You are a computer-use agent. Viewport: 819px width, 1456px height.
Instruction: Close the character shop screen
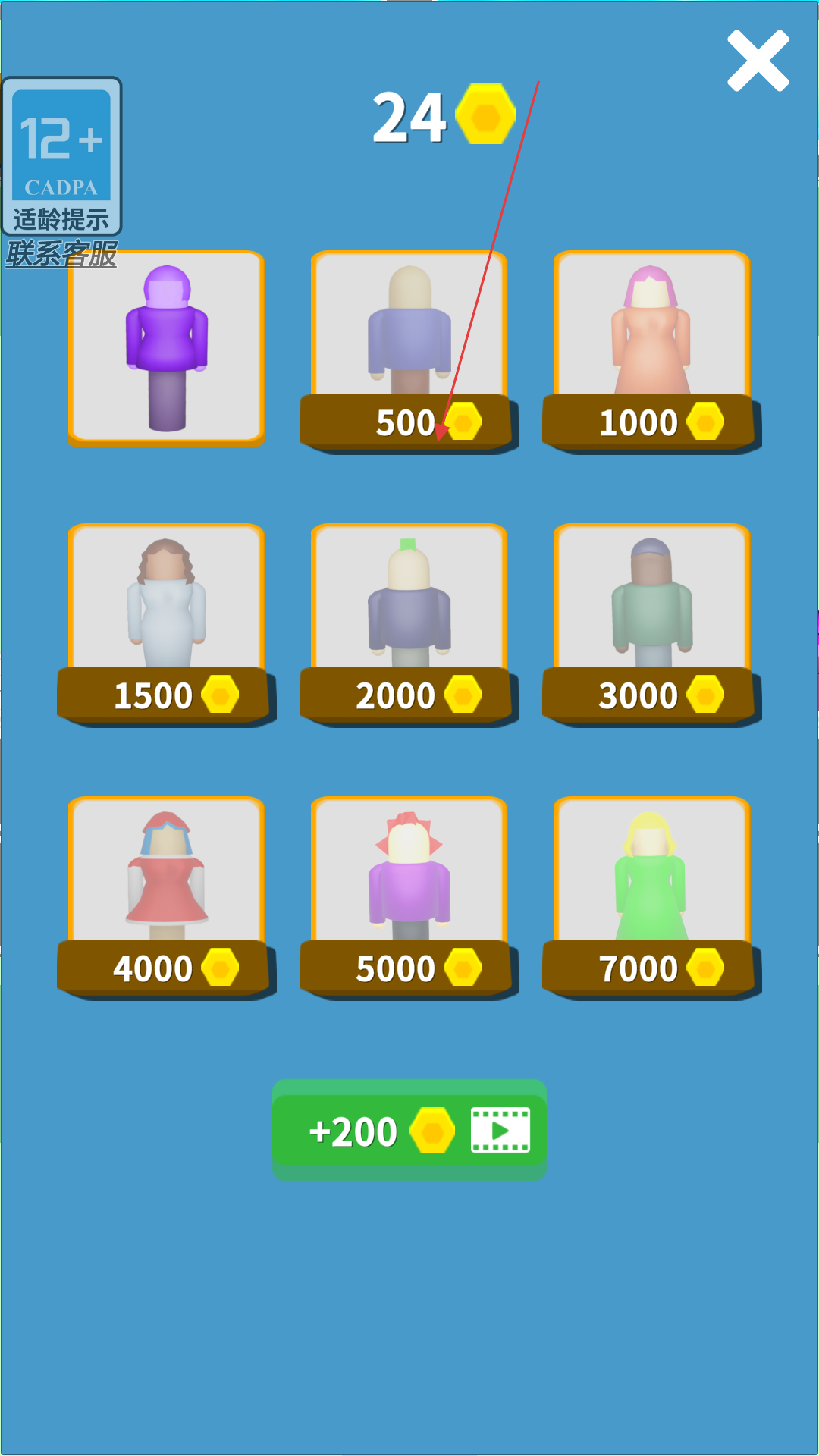coord(758,61)
